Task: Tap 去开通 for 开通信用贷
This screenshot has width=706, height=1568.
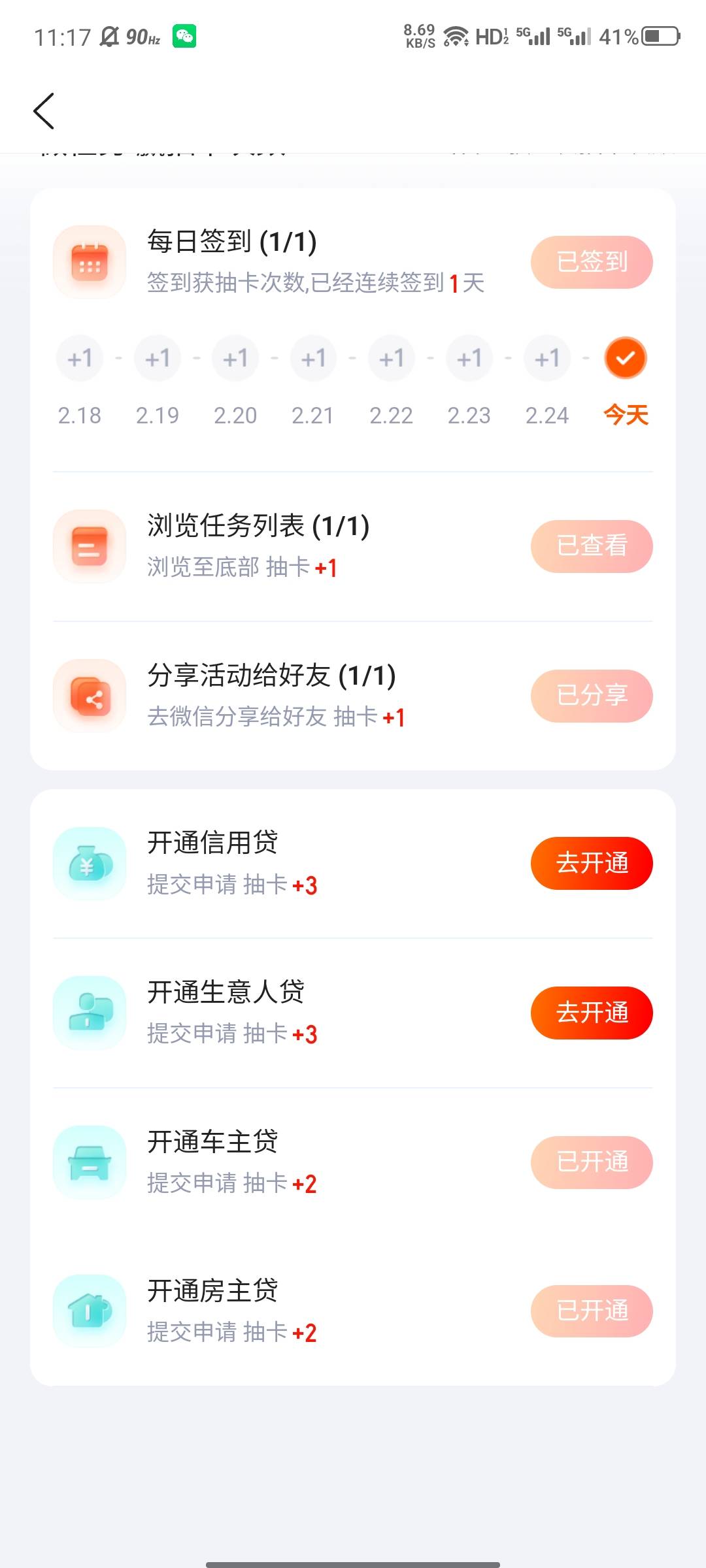Action: pyautogui.click(x=592, y=863)
